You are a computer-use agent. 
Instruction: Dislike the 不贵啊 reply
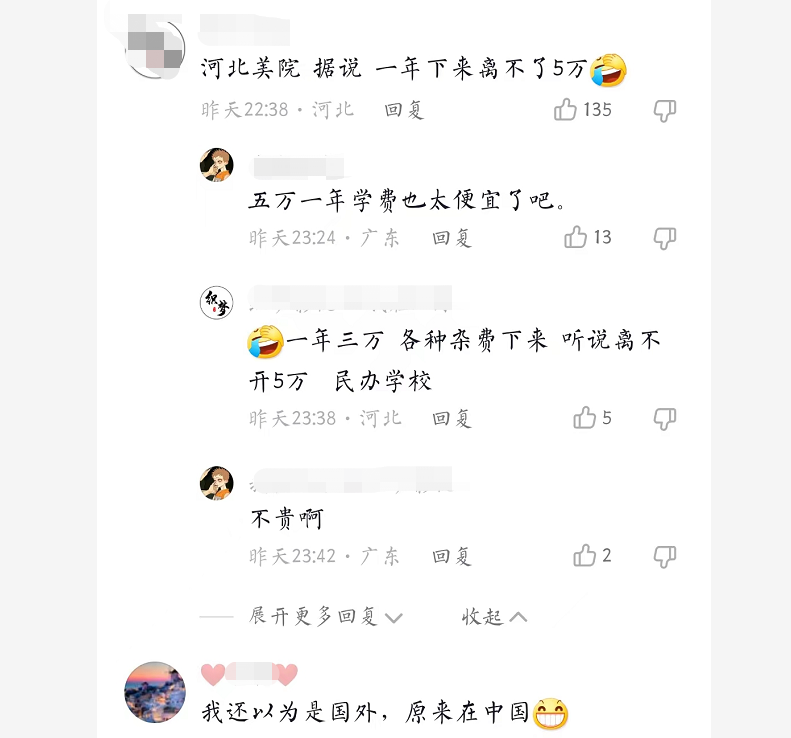pos(664,556)
